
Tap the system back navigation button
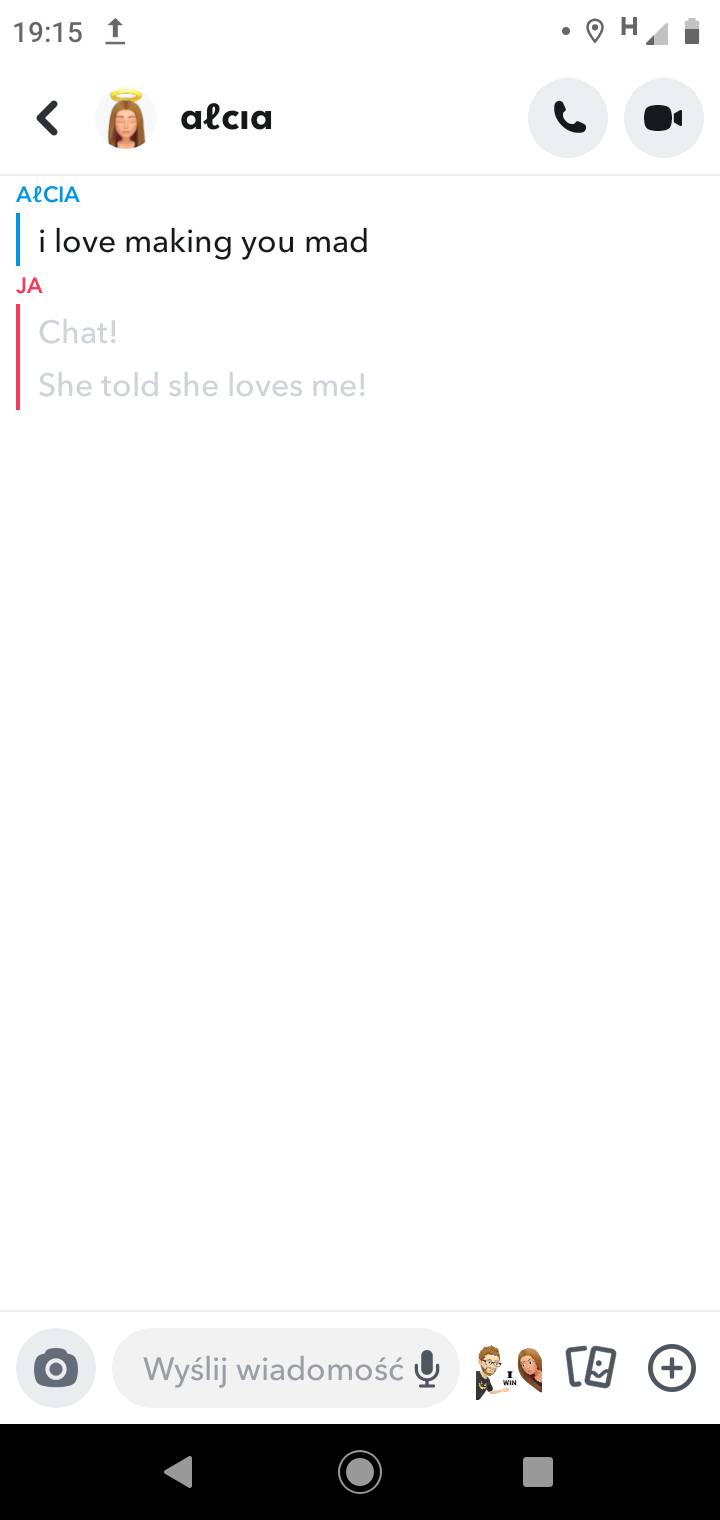pos(178,1471)
